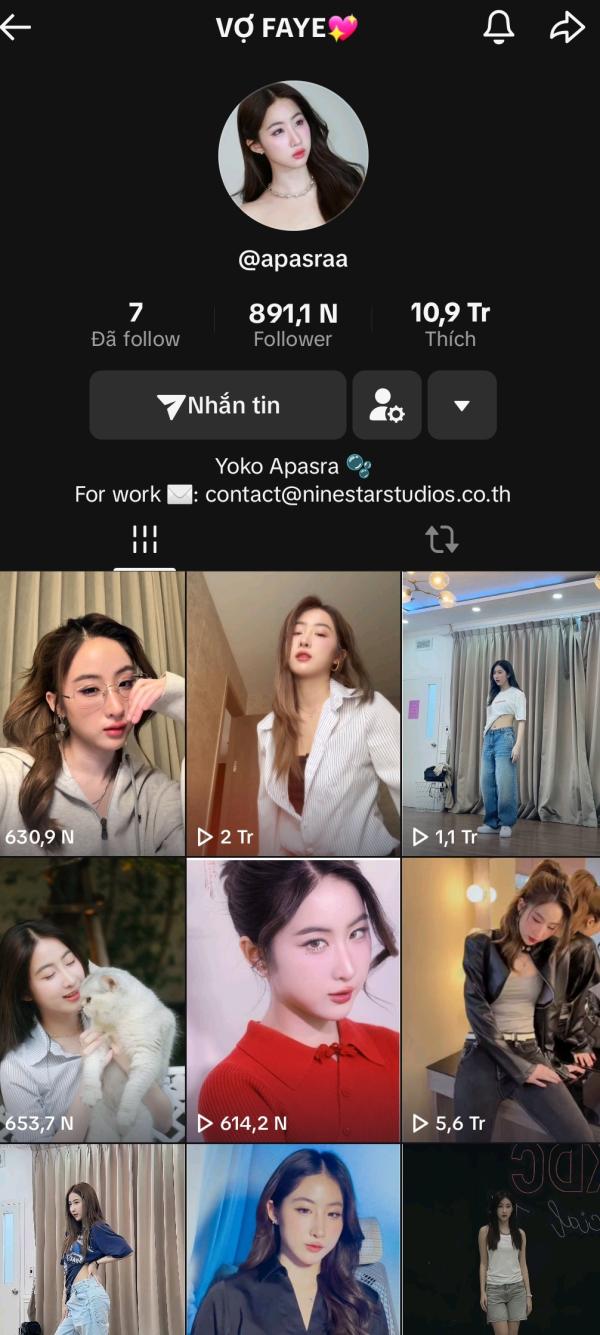
Task: Tap the Nhắn tin message button
Action: [x=218, y=405]
